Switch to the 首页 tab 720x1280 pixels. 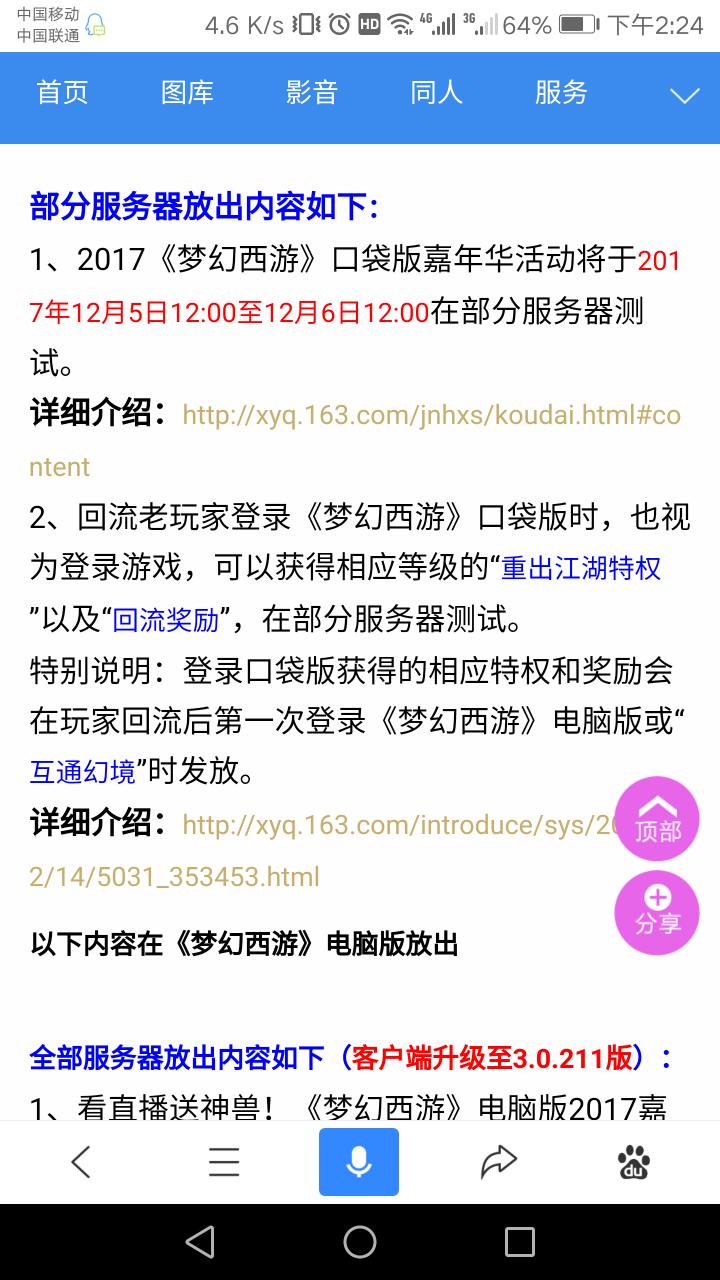[62, 93]
